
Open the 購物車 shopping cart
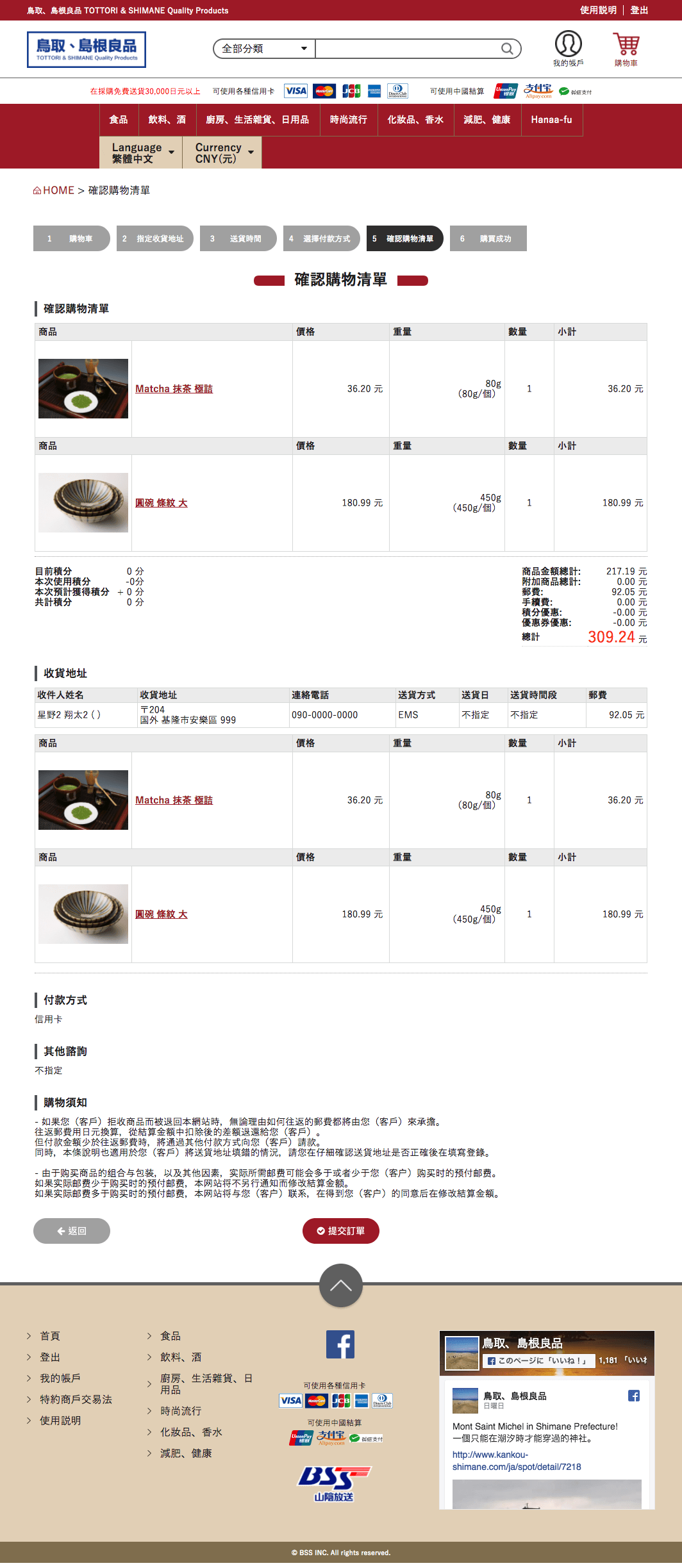(626, 48)
